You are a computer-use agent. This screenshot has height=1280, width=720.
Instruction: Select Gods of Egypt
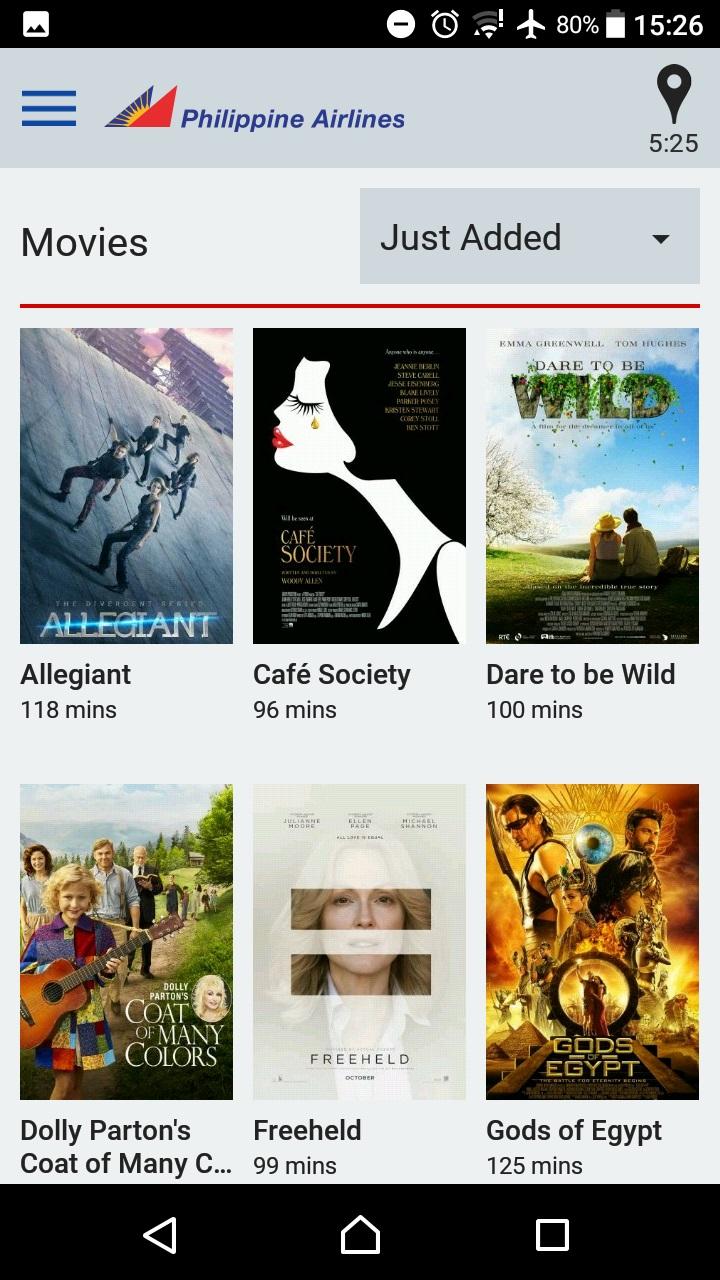tap(592, 942)
